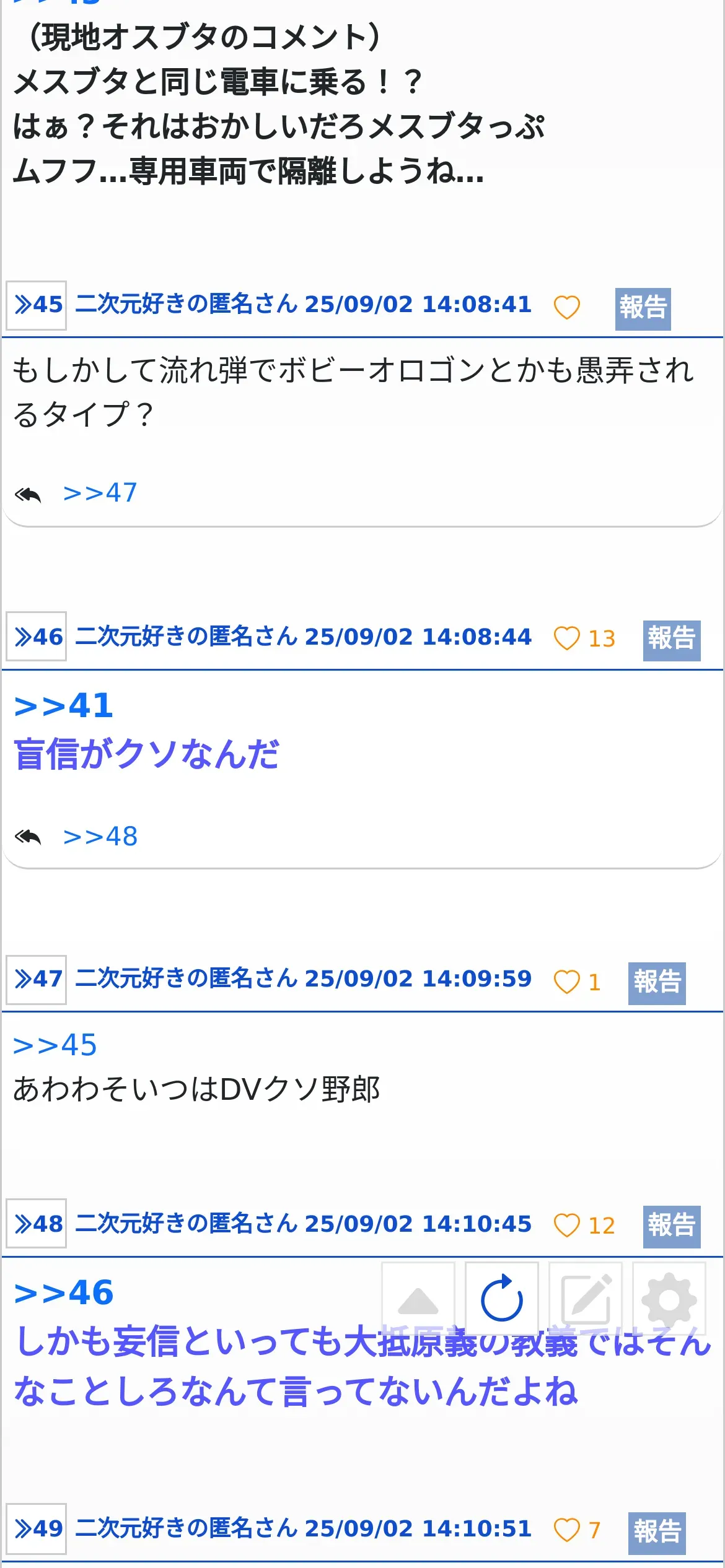Open the >>47 reply link under post 45
725x1568 pixels.
pyautogui.click(x=100, y=493)
